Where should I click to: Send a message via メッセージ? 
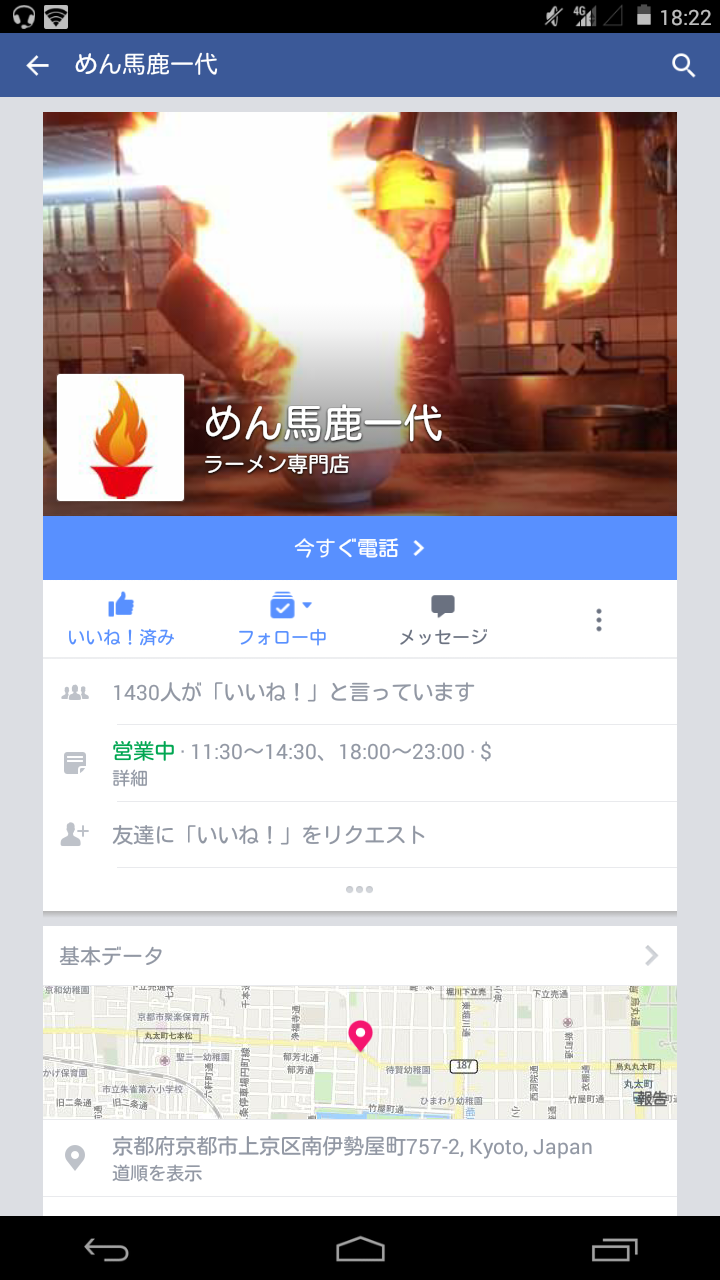coord(443,619)
